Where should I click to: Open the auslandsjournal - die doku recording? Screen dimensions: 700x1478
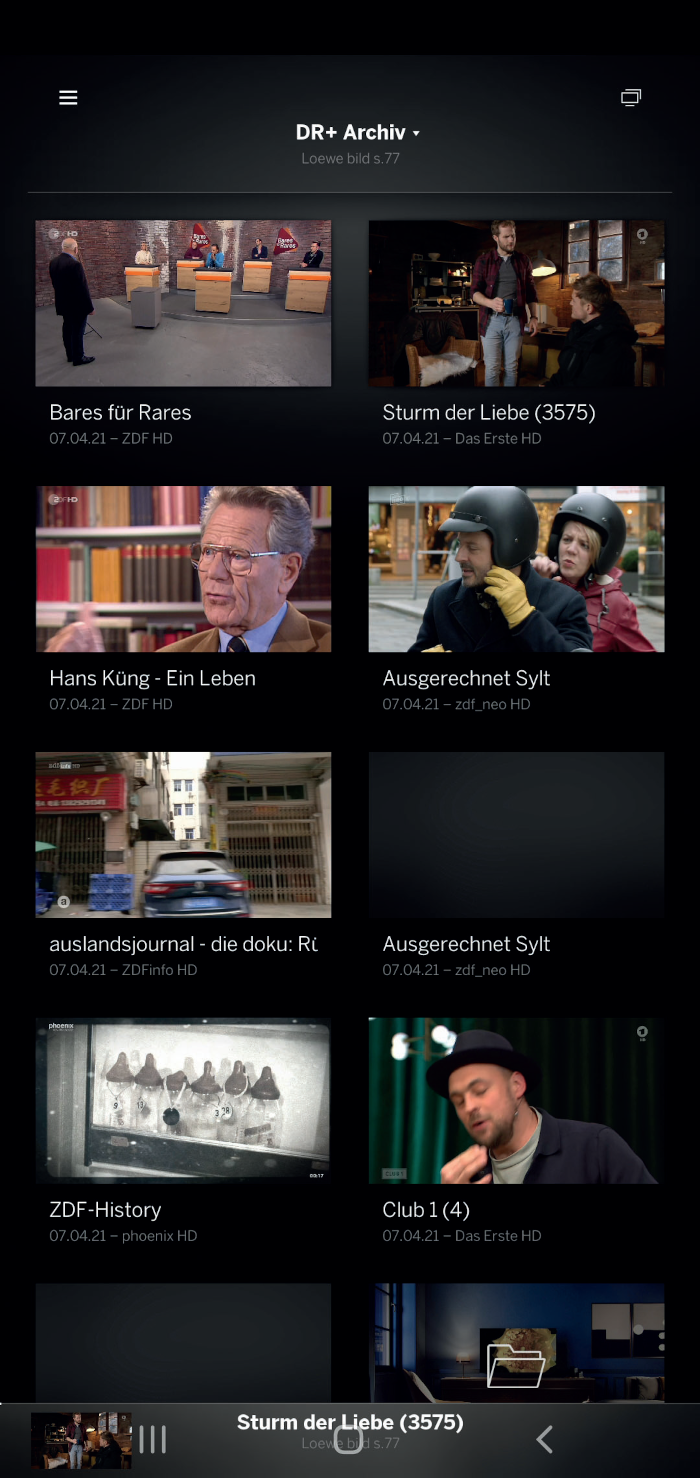183,835
